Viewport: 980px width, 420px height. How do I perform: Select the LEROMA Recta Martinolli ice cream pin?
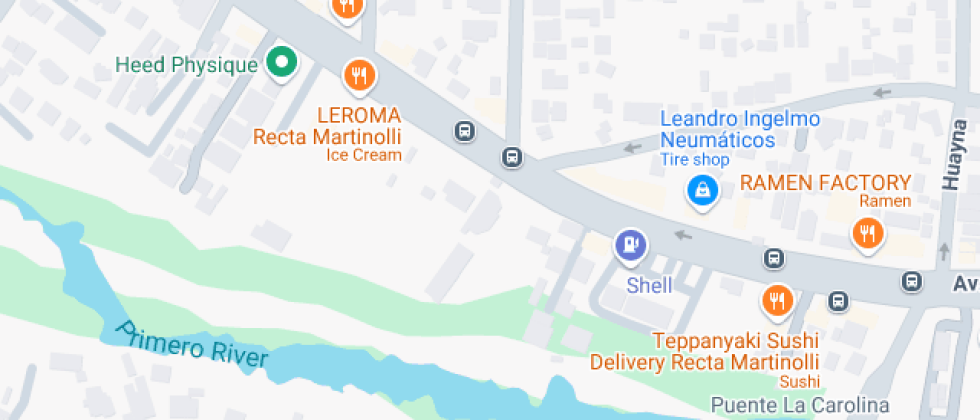(x=358, y=74)
